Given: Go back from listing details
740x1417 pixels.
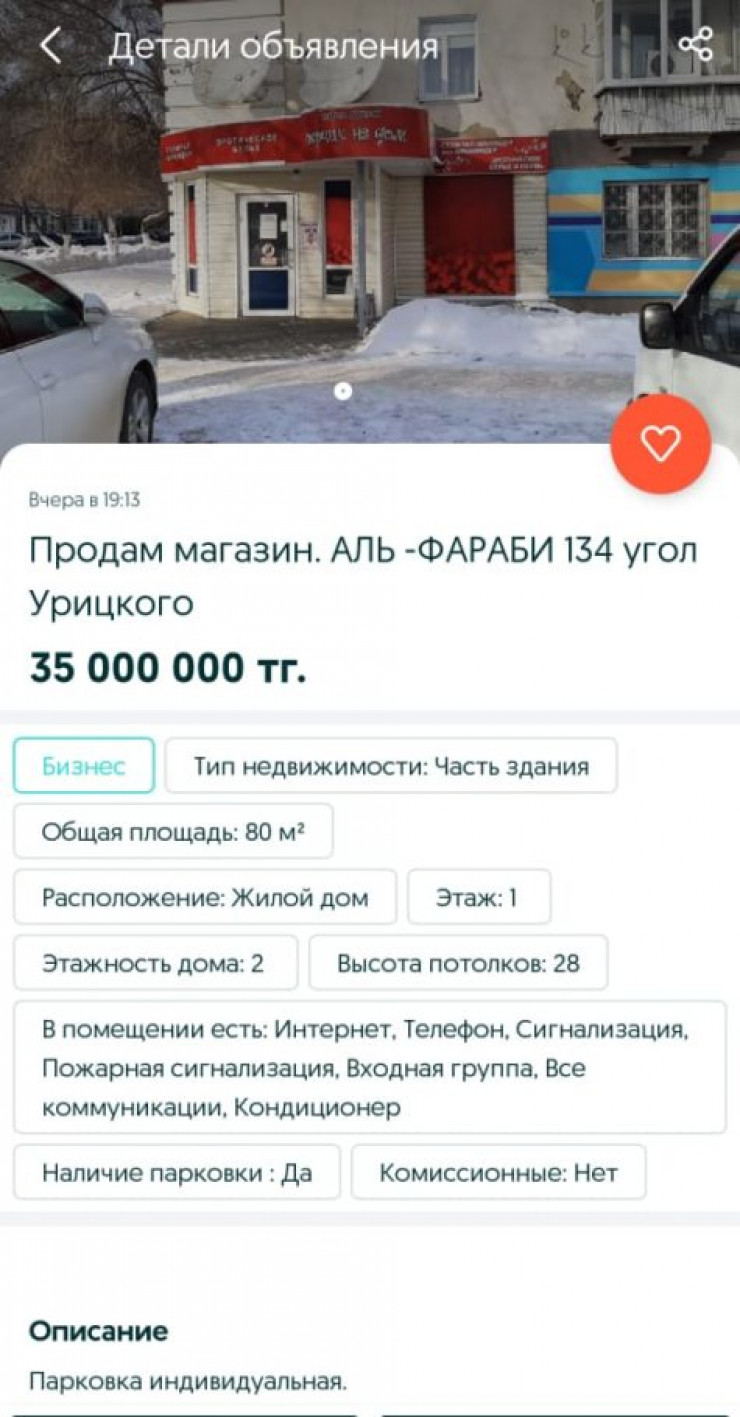Looking at the screenshot, I should click(50, 46).
